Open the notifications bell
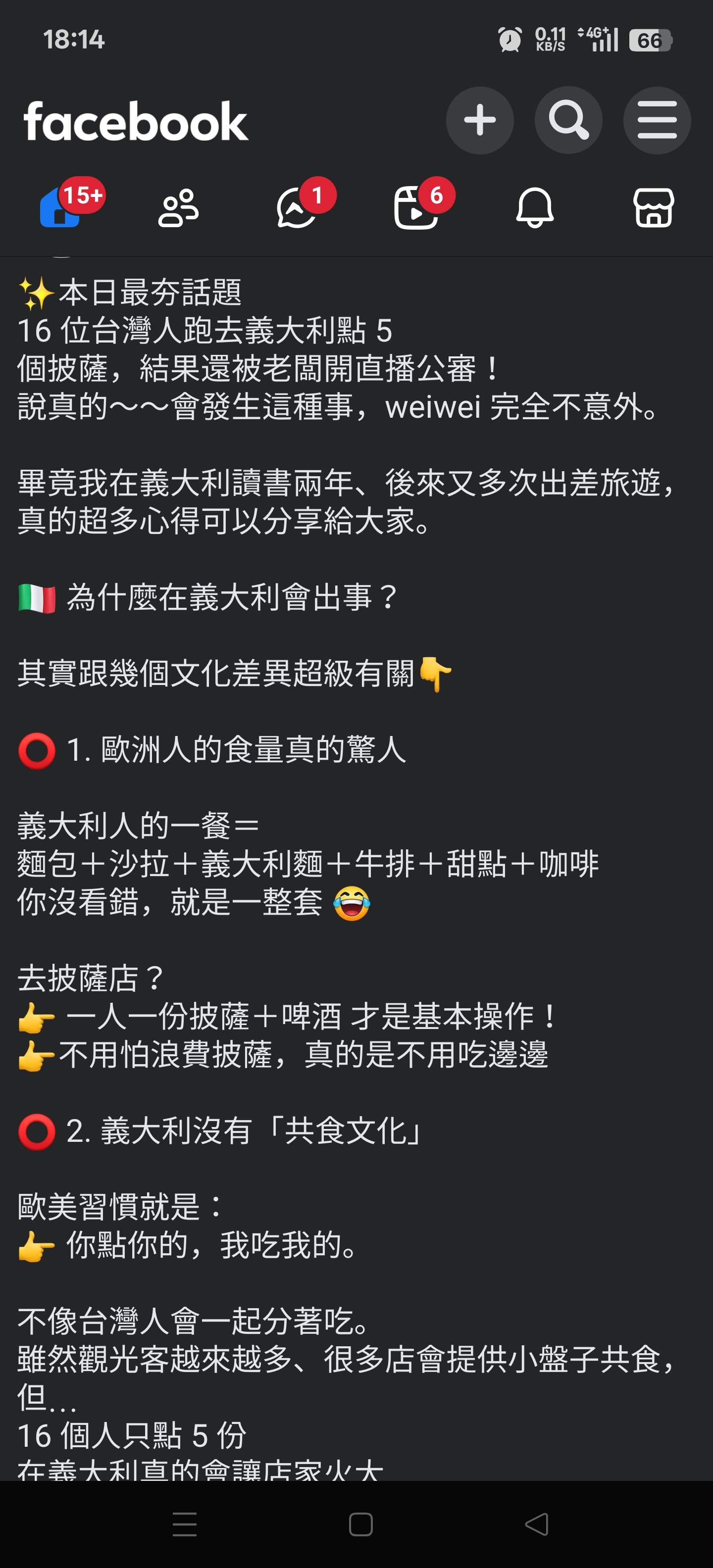 click(535, 207)
